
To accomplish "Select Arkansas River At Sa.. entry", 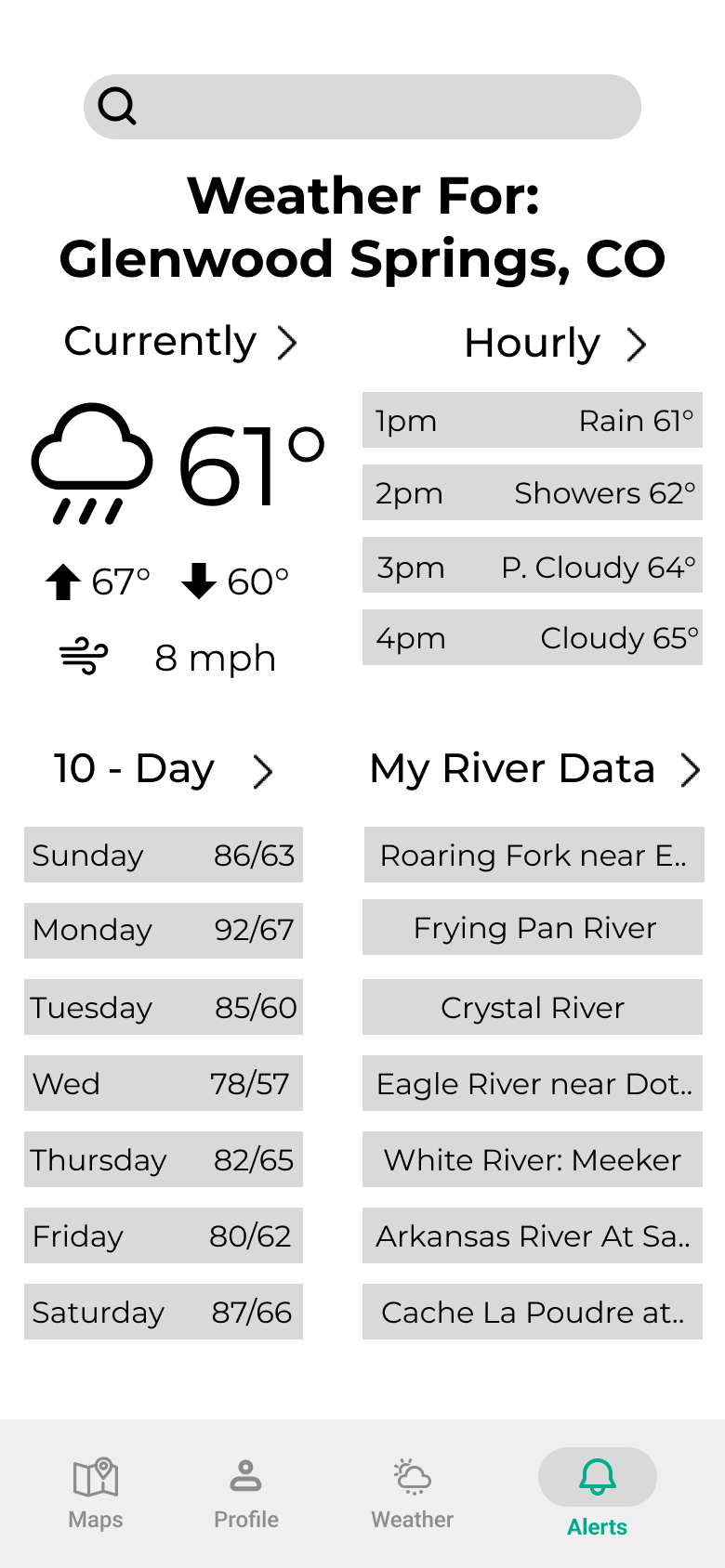I will pos(533,1235).
